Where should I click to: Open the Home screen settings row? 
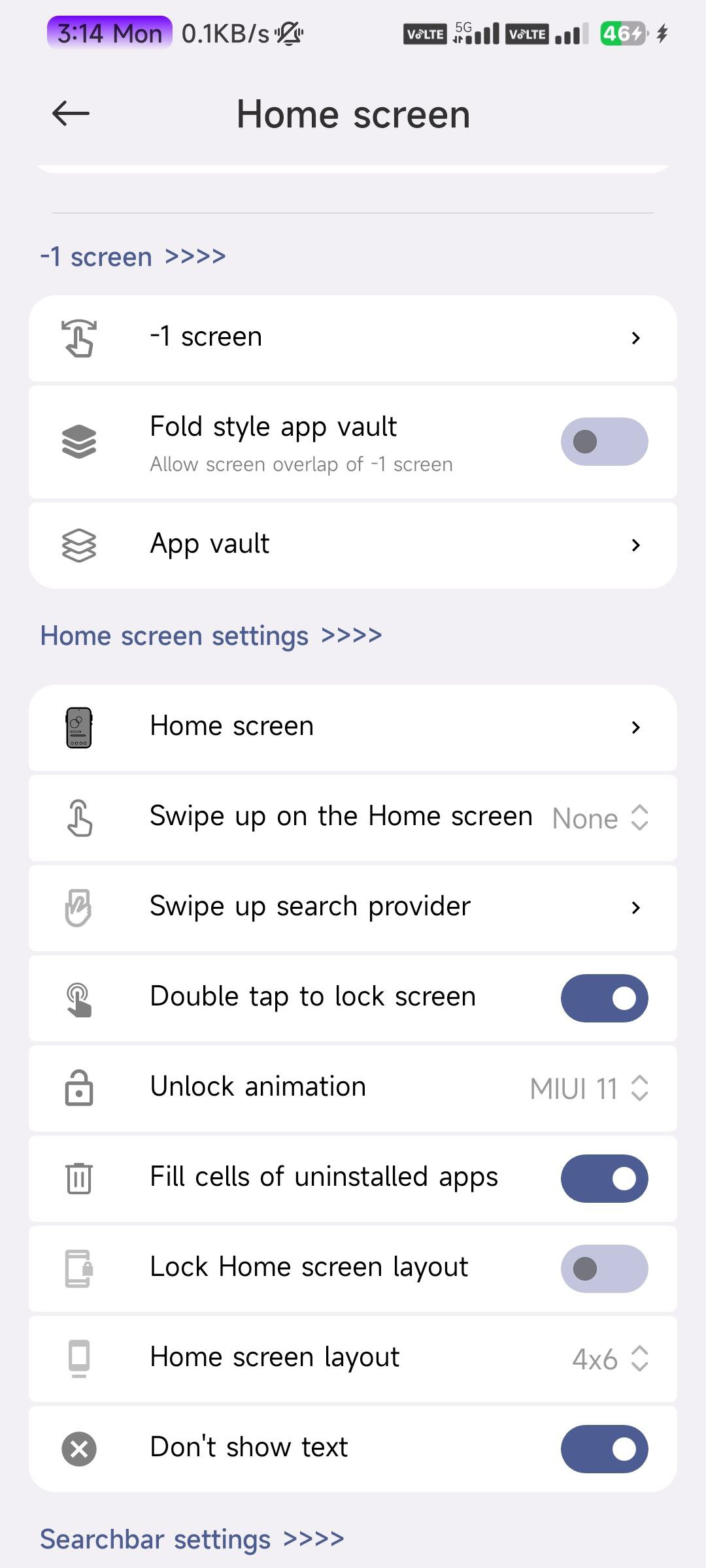pyautogui.click(x=353, y=727)
